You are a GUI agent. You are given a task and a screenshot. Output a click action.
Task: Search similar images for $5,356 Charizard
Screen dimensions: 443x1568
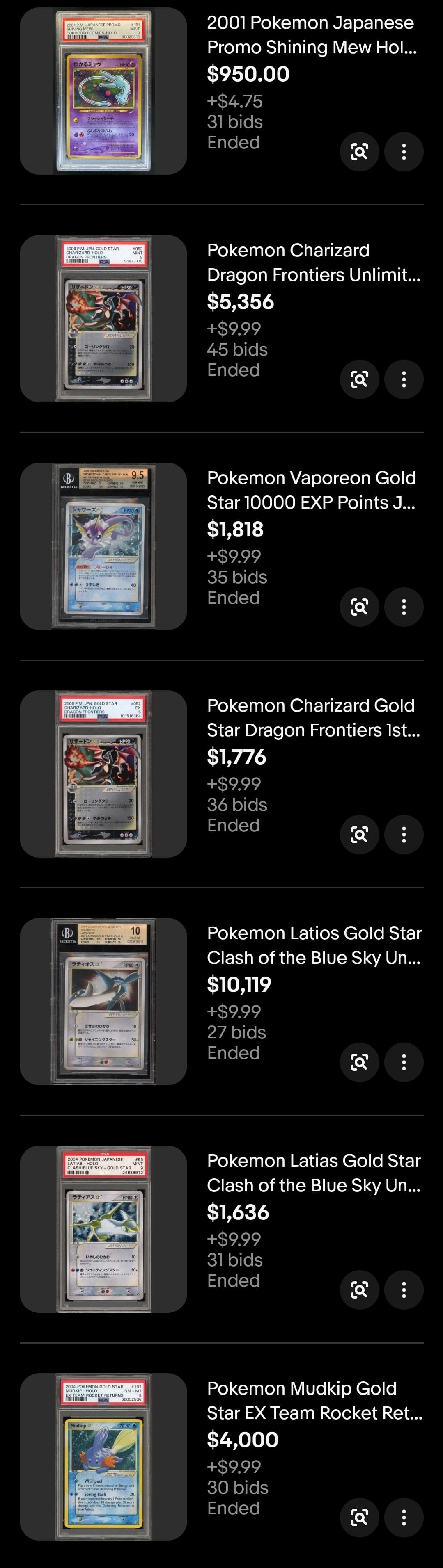click(360, 379)
